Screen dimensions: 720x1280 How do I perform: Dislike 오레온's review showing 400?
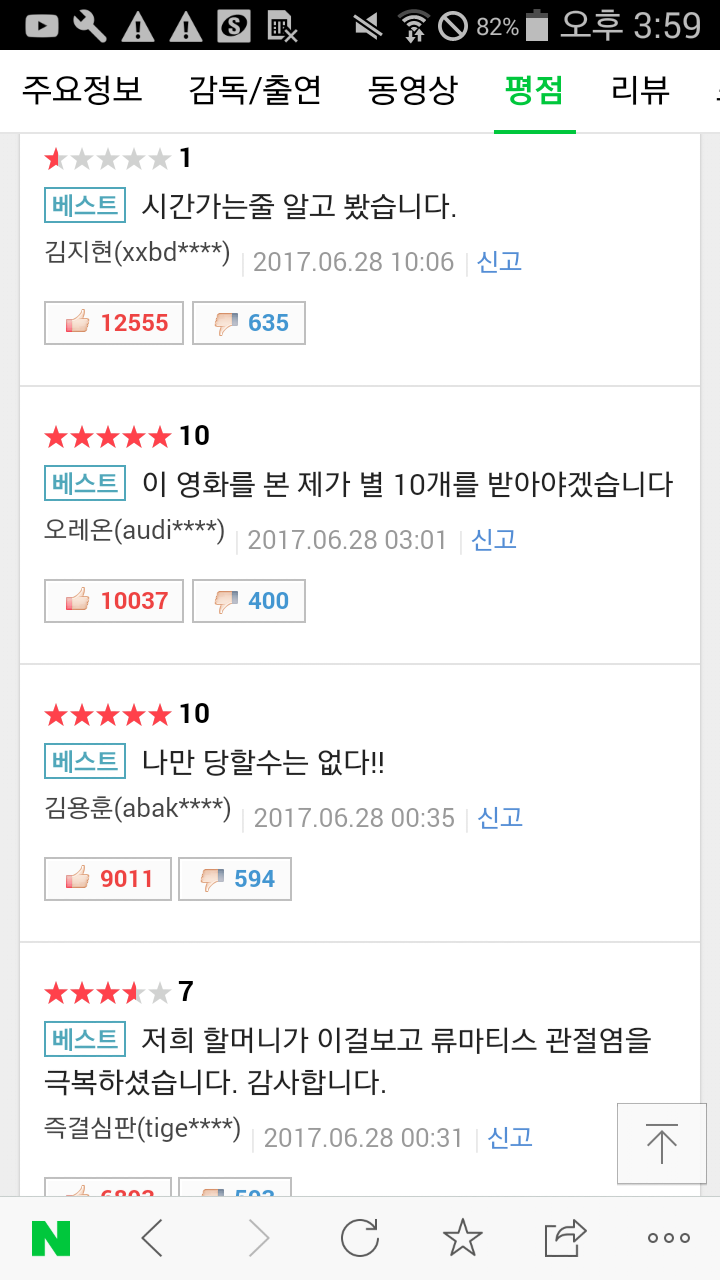coord(249,601)
